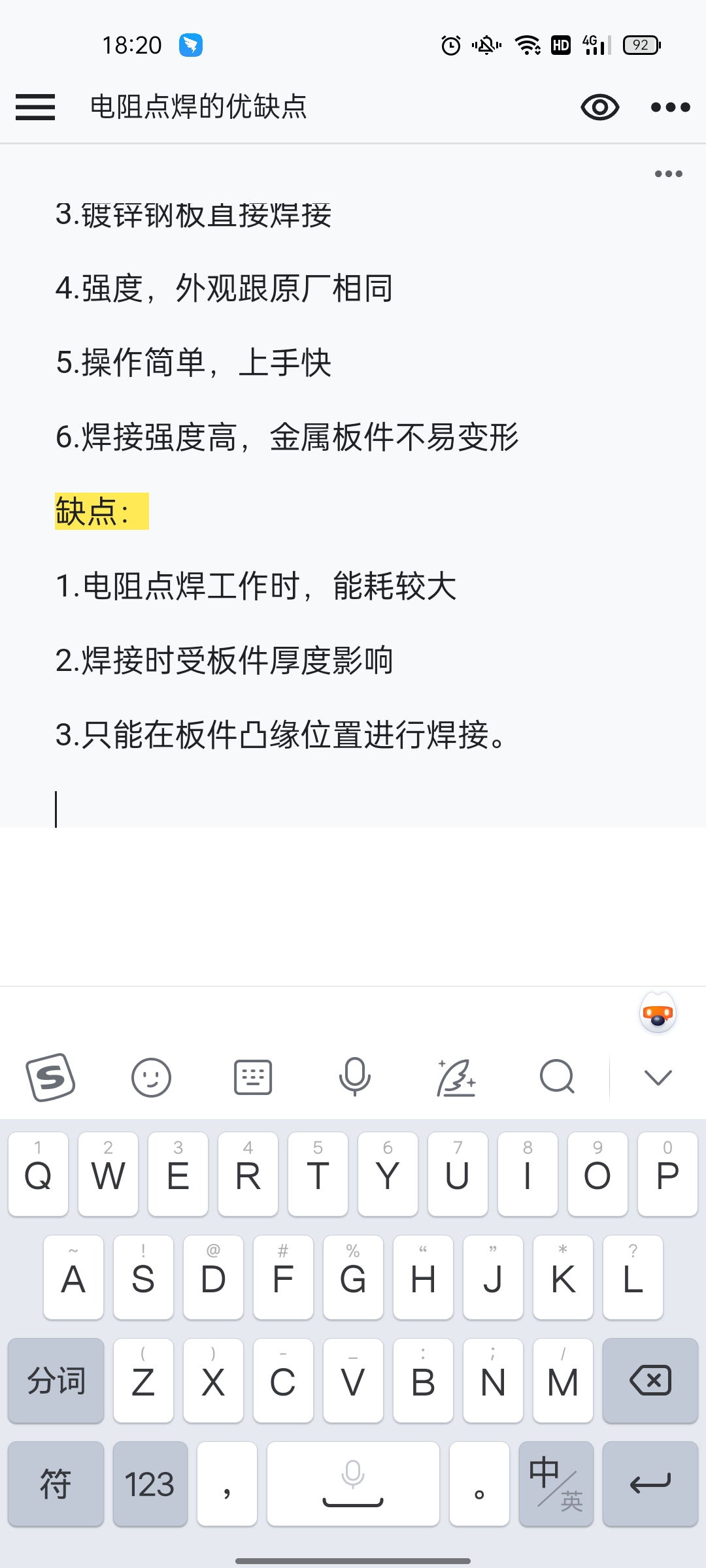Image resolution: width=706 pixels, height=1568 pixels.
Task: Open the note card's three-dot options
Action: 667,172
